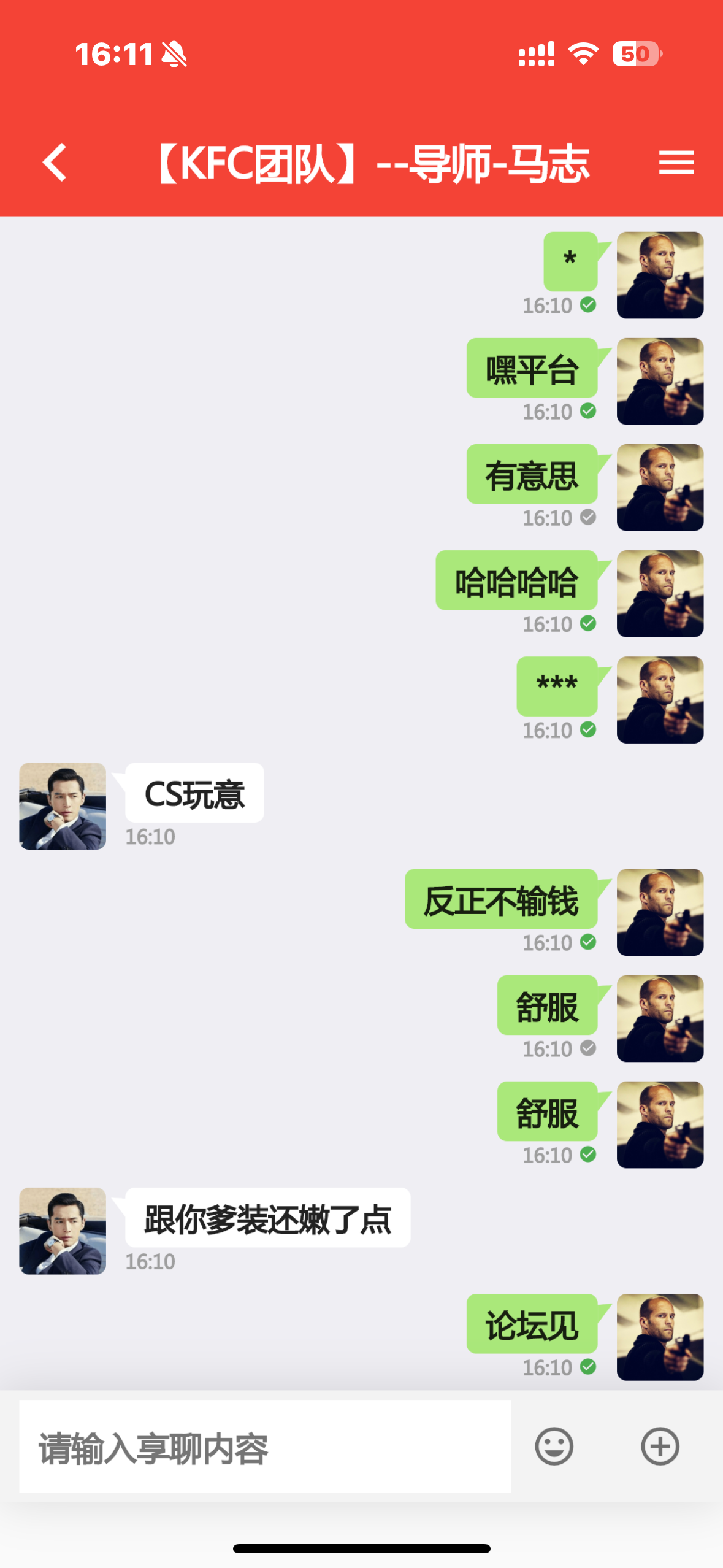Open the plus attachment options

pyautogui.click(x=660, y=1447)
